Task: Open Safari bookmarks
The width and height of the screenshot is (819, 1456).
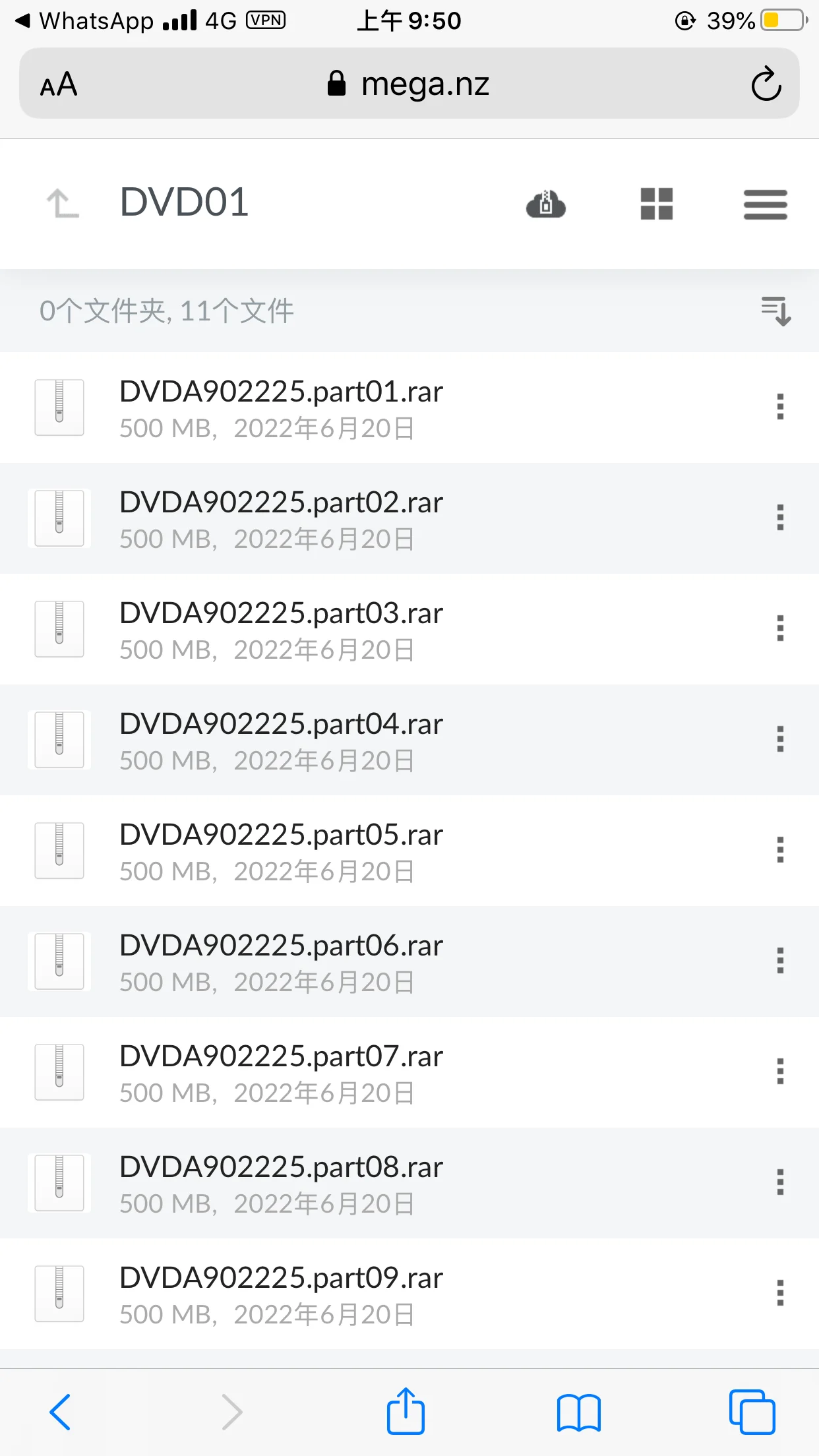Action: (578, 1412)
